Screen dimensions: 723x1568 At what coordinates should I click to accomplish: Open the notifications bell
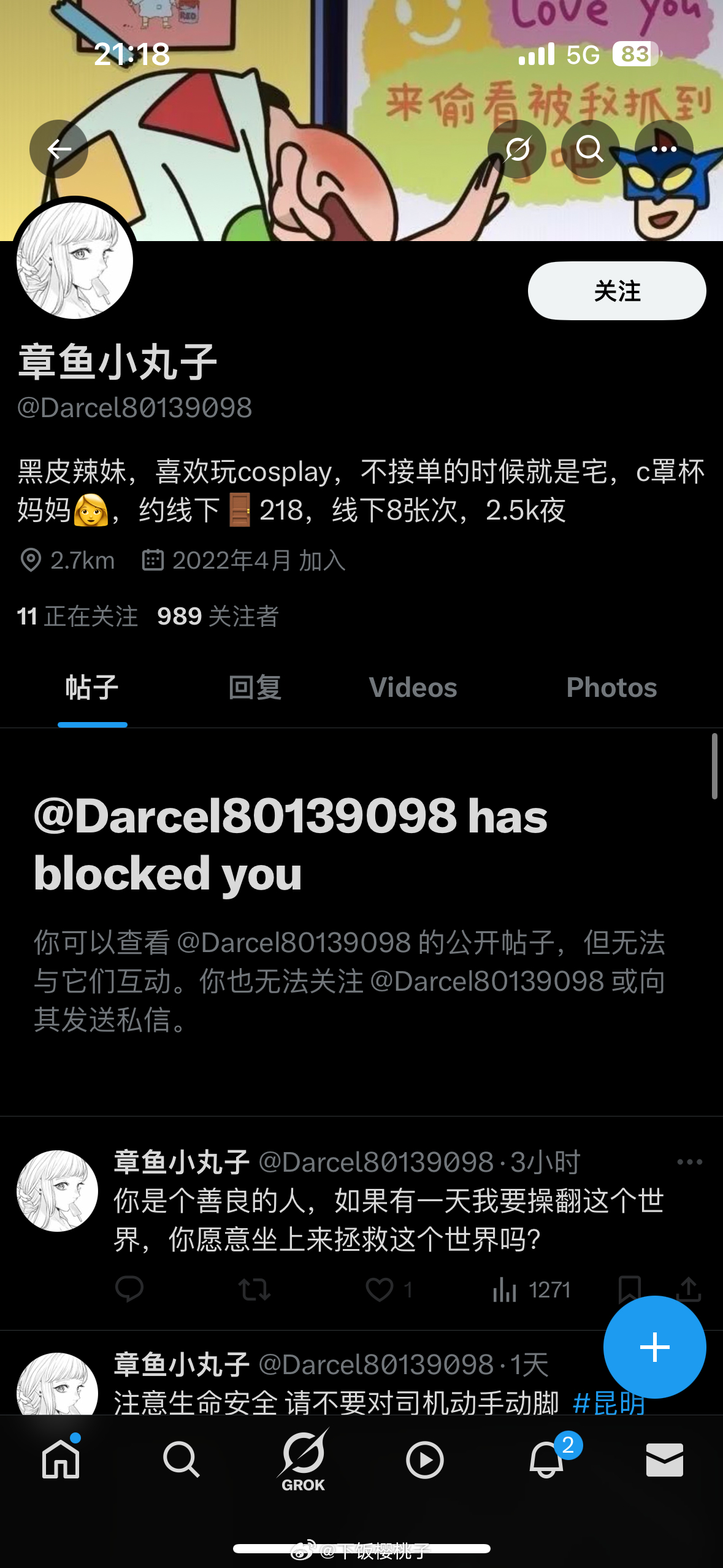click(546, 1459)
